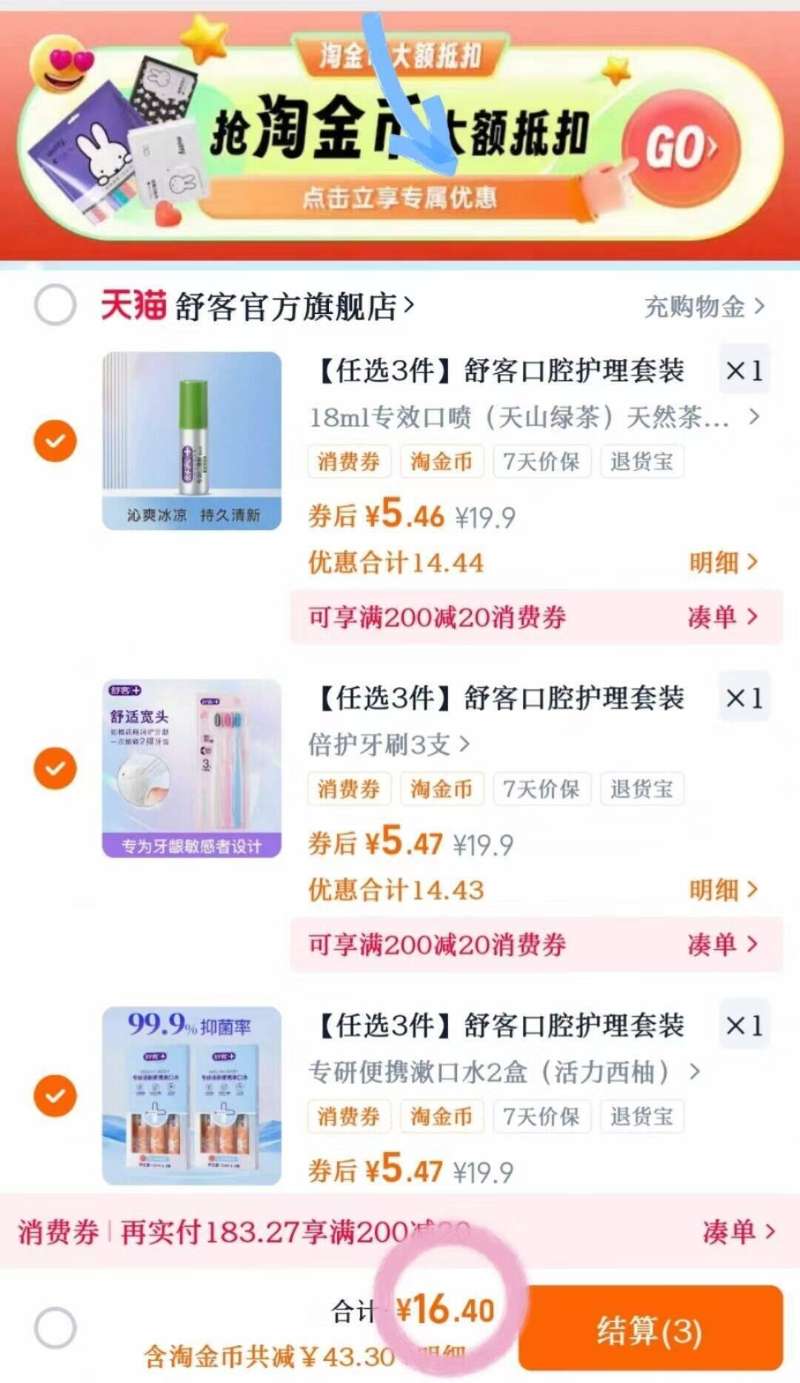Tap the 淘金币 badge on the toothbrush item
This screenshot has height=1383, width=800.
point(441,789)
